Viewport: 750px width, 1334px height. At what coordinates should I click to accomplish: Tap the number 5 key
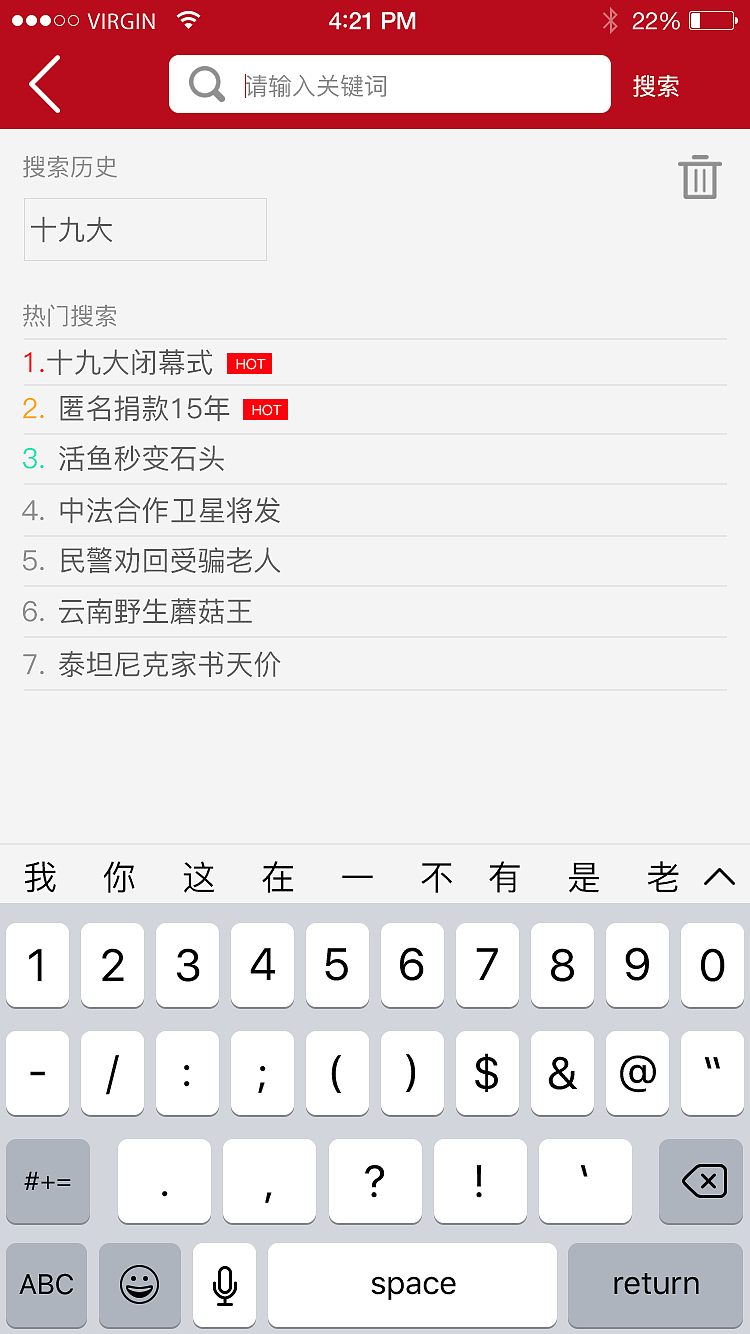click(x=337, y=965)
